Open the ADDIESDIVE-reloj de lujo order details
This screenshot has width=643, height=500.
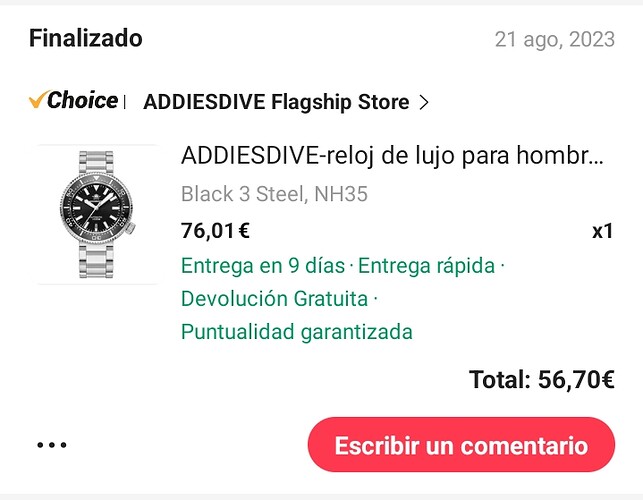point(392,156)
